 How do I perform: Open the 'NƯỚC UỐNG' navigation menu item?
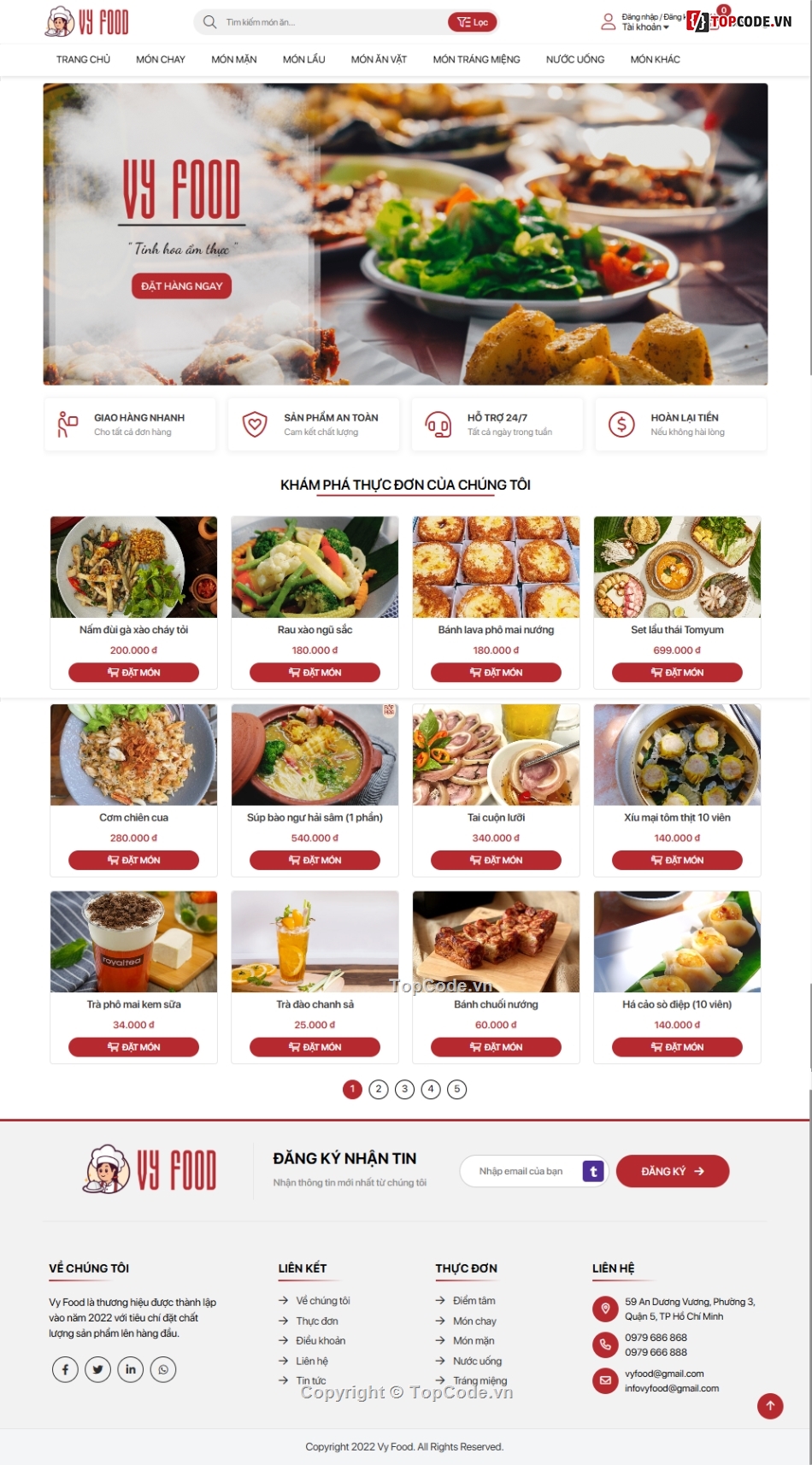(574, 59)
